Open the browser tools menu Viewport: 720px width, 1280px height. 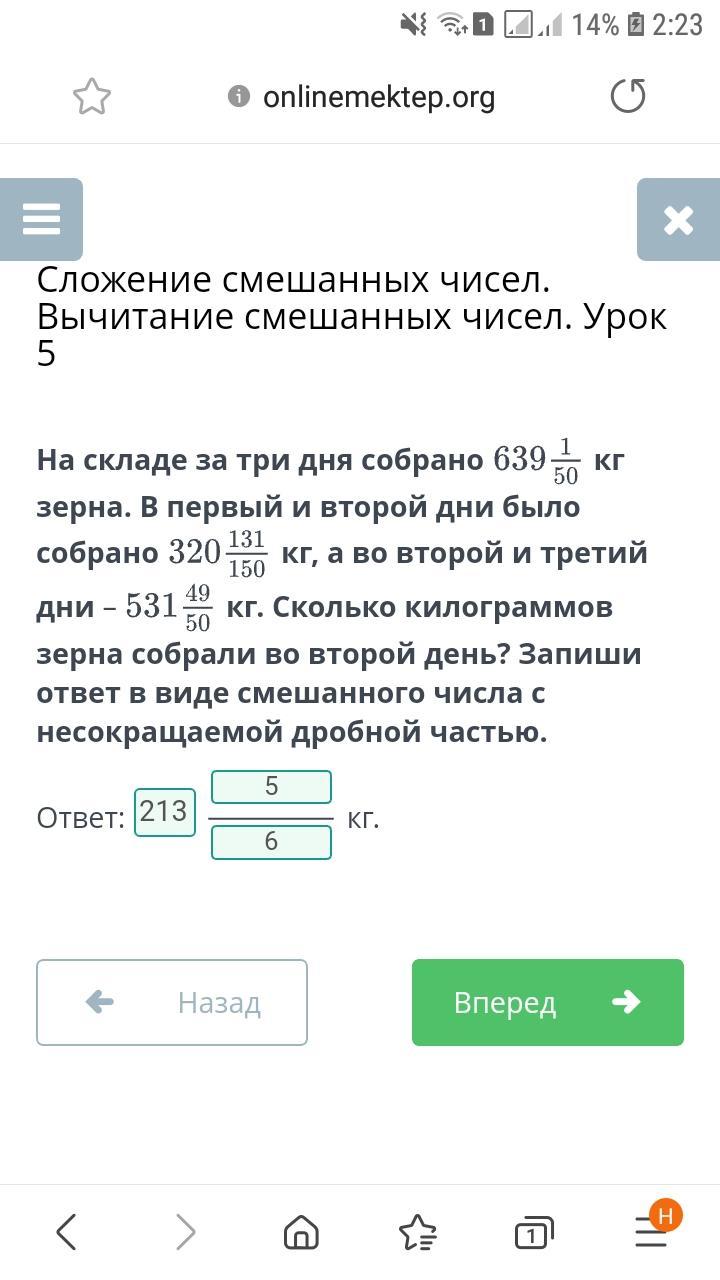click(x=652, y=1230)
